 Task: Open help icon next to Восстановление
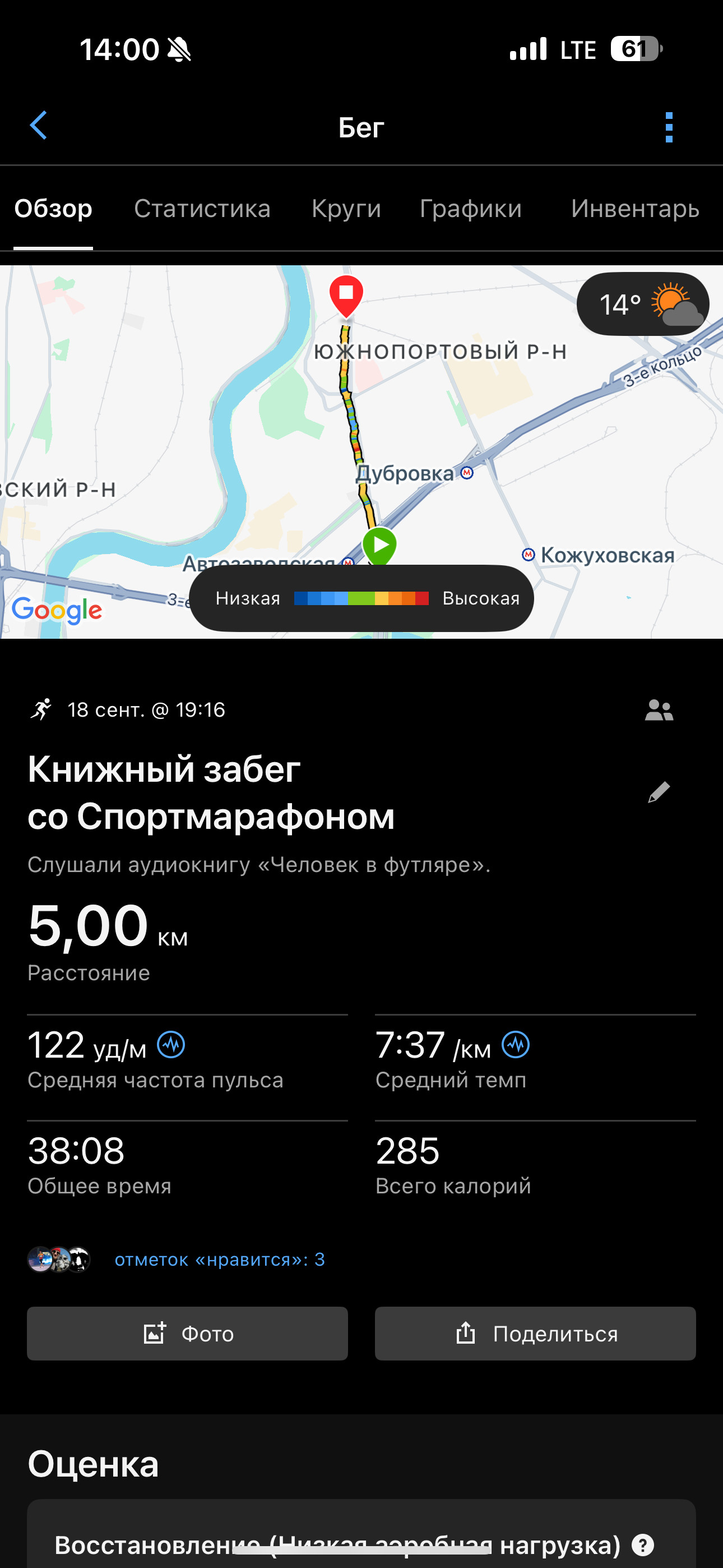coord(643,1544)
